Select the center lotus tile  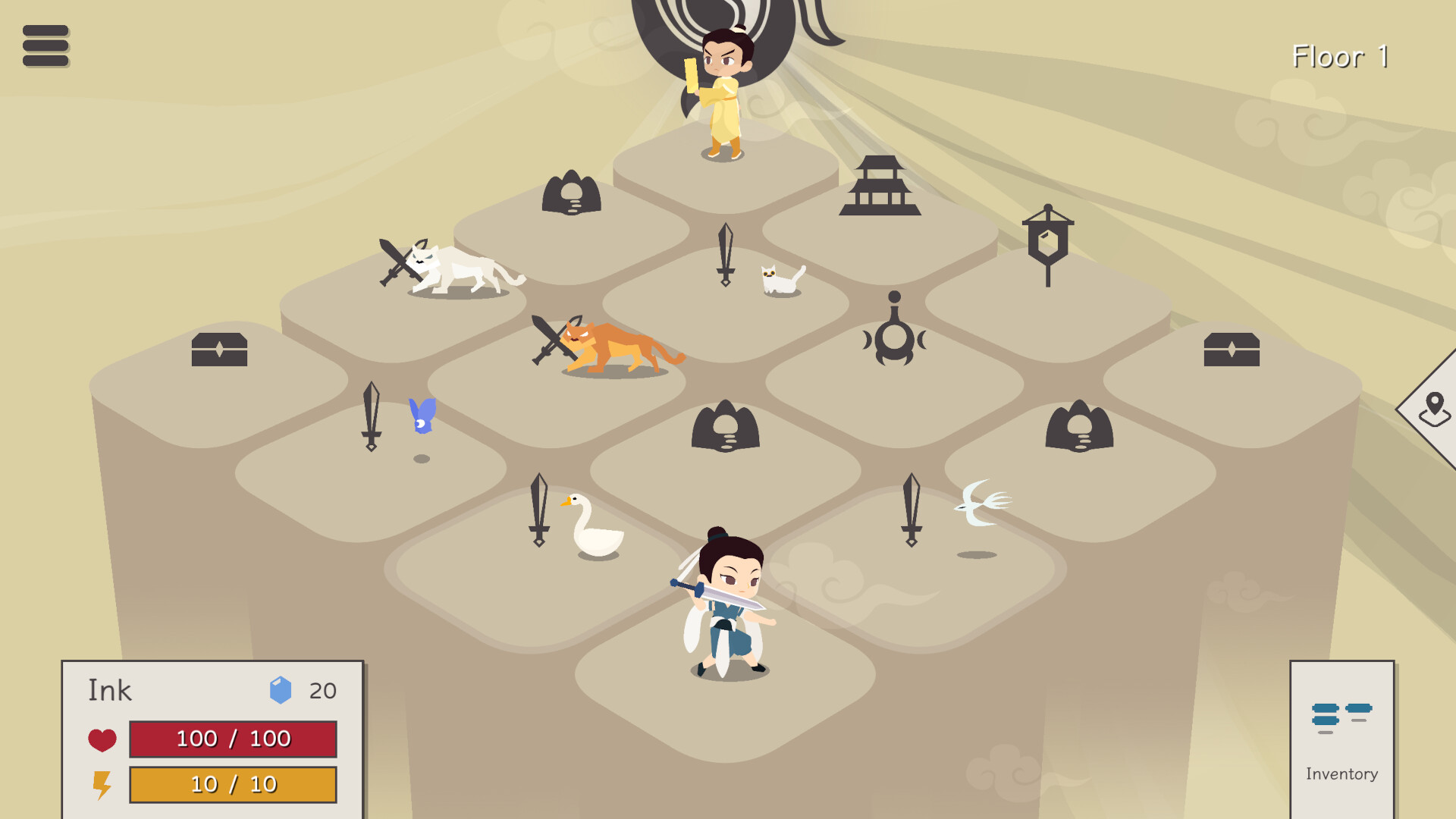click(x=725, y=427)
